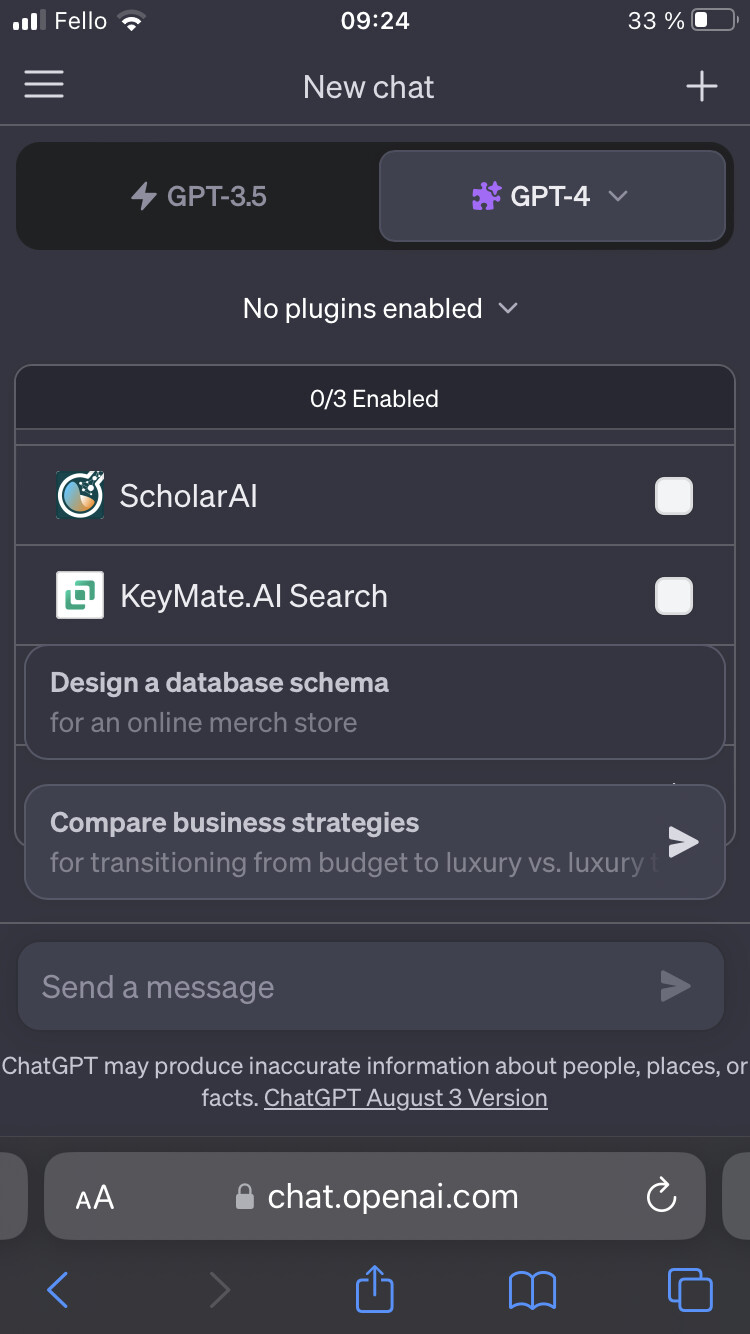The image size is (750, 1334).
Task: Select the GPT-4 model tab
Action: (552, 196)
